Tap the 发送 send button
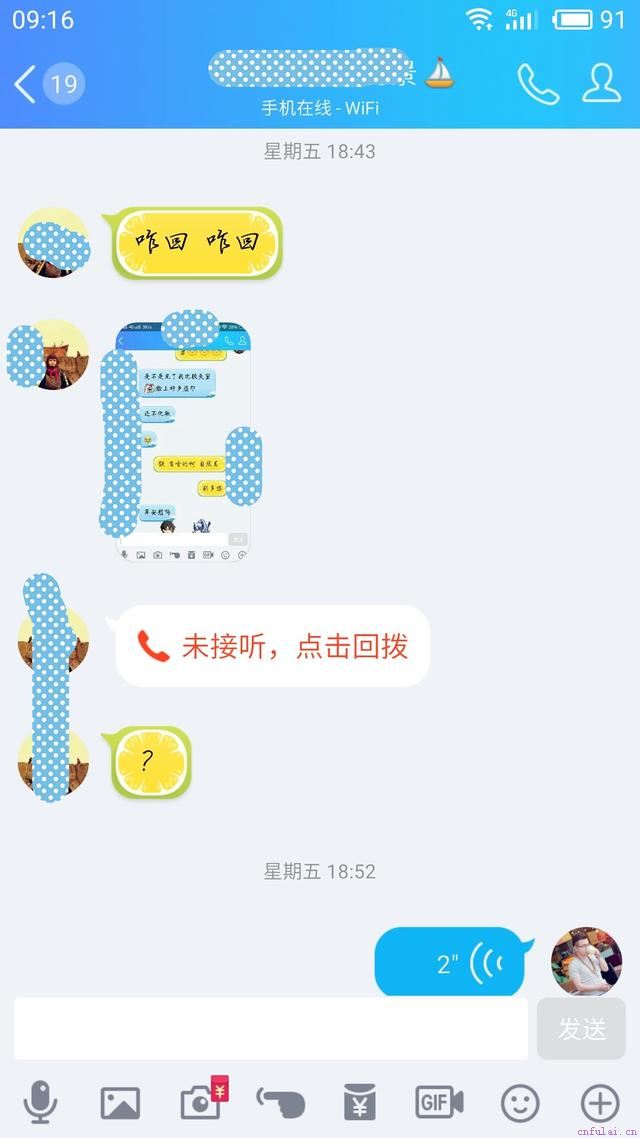Viewport: 640px width, 1138px height. click(x=581, y=1028)
